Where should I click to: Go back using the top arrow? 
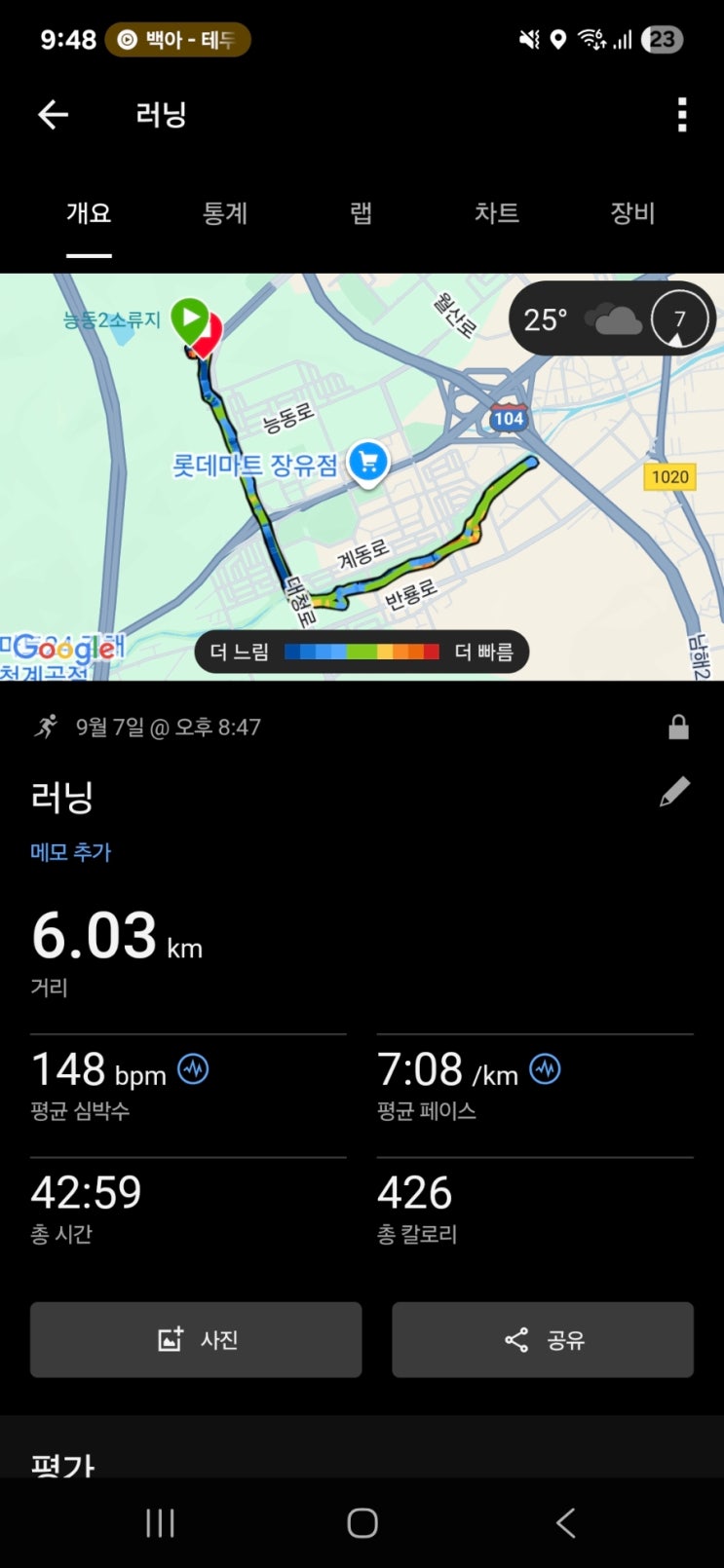53,115
